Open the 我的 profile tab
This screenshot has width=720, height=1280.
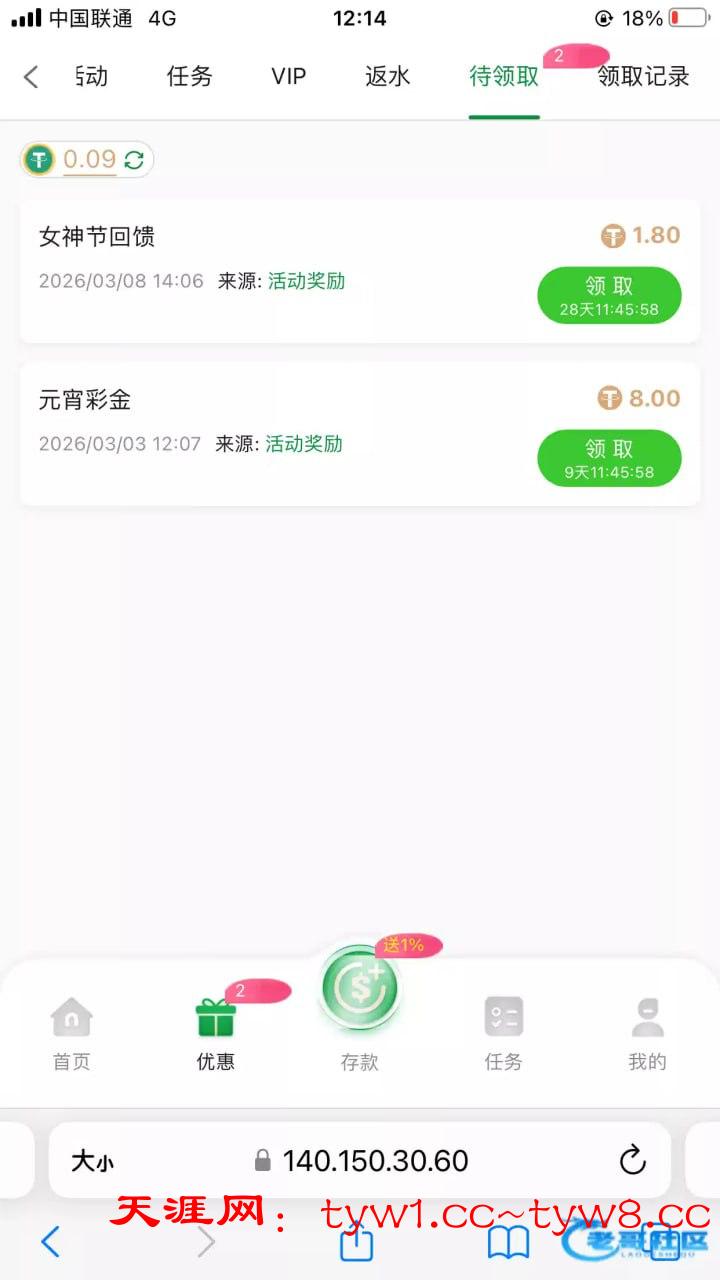[647, 1034]
